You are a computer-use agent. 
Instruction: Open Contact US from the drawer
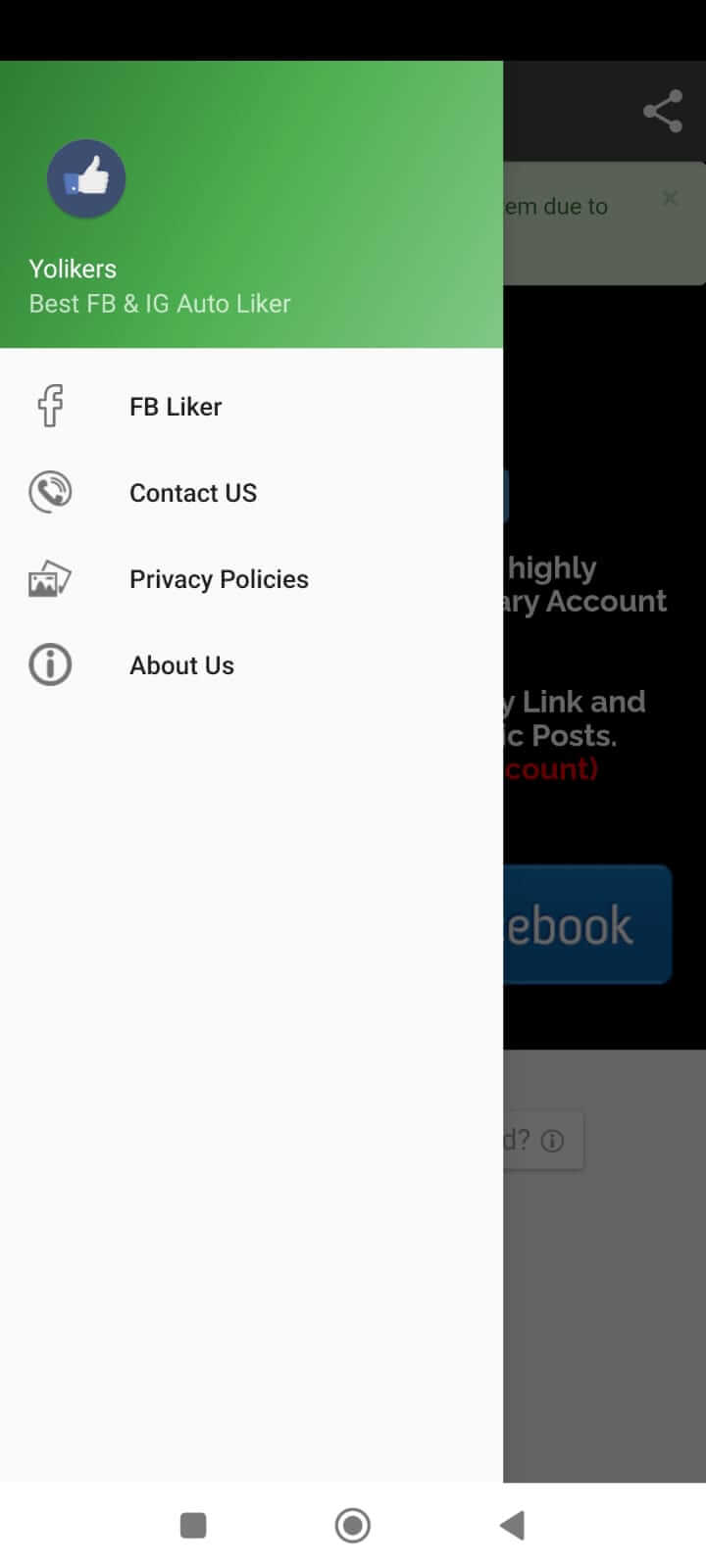click(x=251, y=493)
